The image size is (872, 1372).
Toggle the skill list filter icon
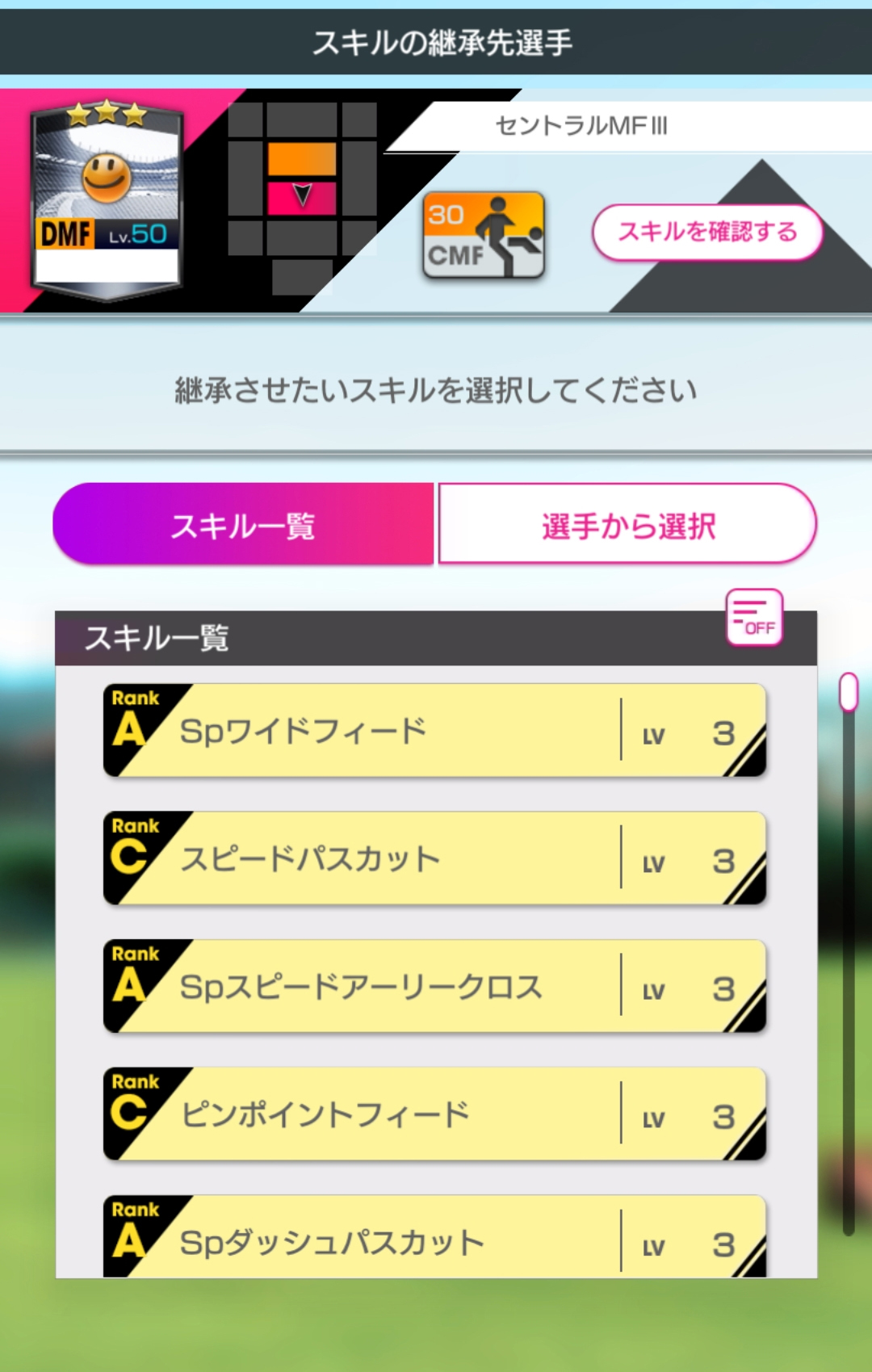pos(754,618)
